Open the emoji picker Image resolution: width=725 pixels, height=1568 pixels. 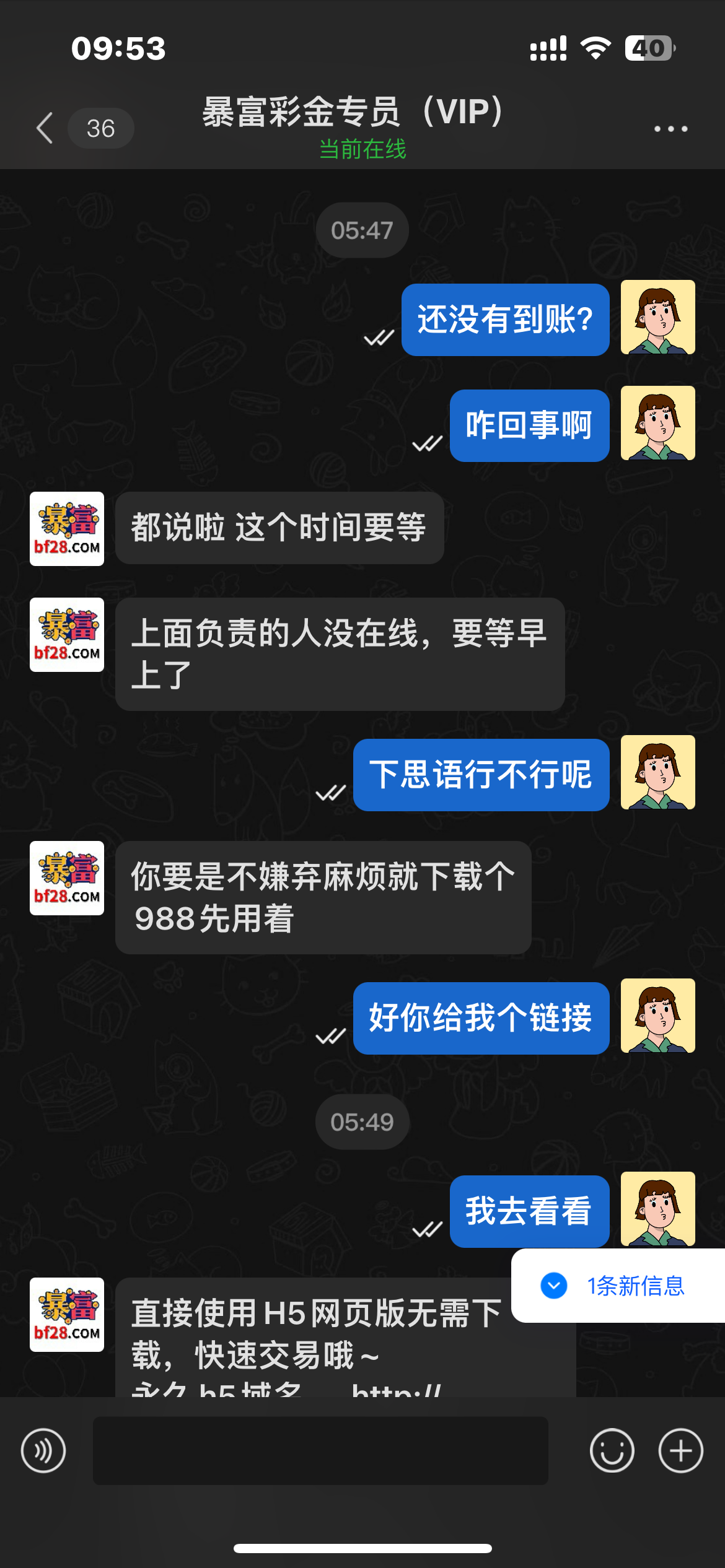click(x=612, y=1450)
